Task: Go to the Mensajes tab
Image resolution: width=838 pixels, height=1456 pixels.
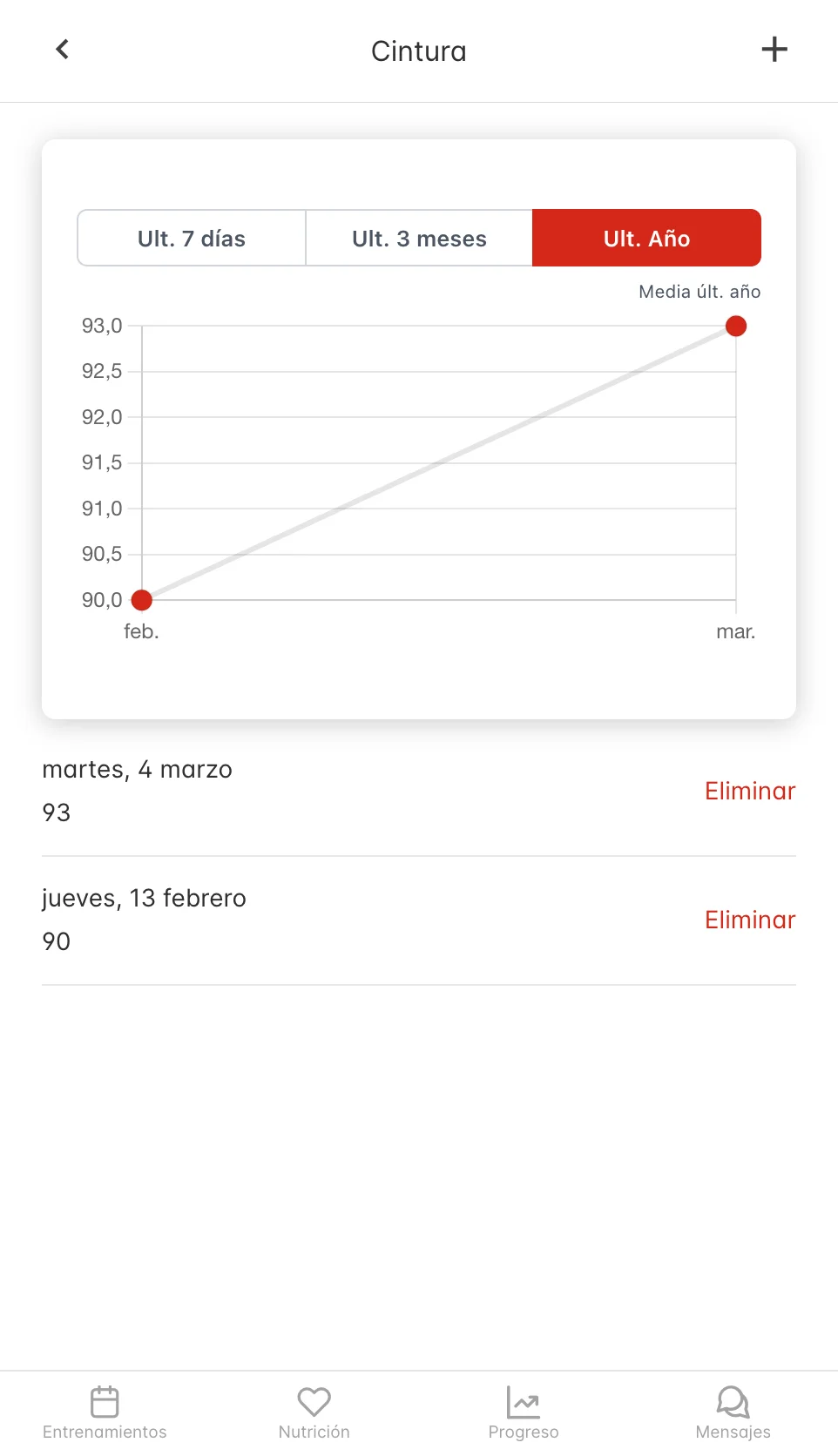Action: tap(733, 1412)
